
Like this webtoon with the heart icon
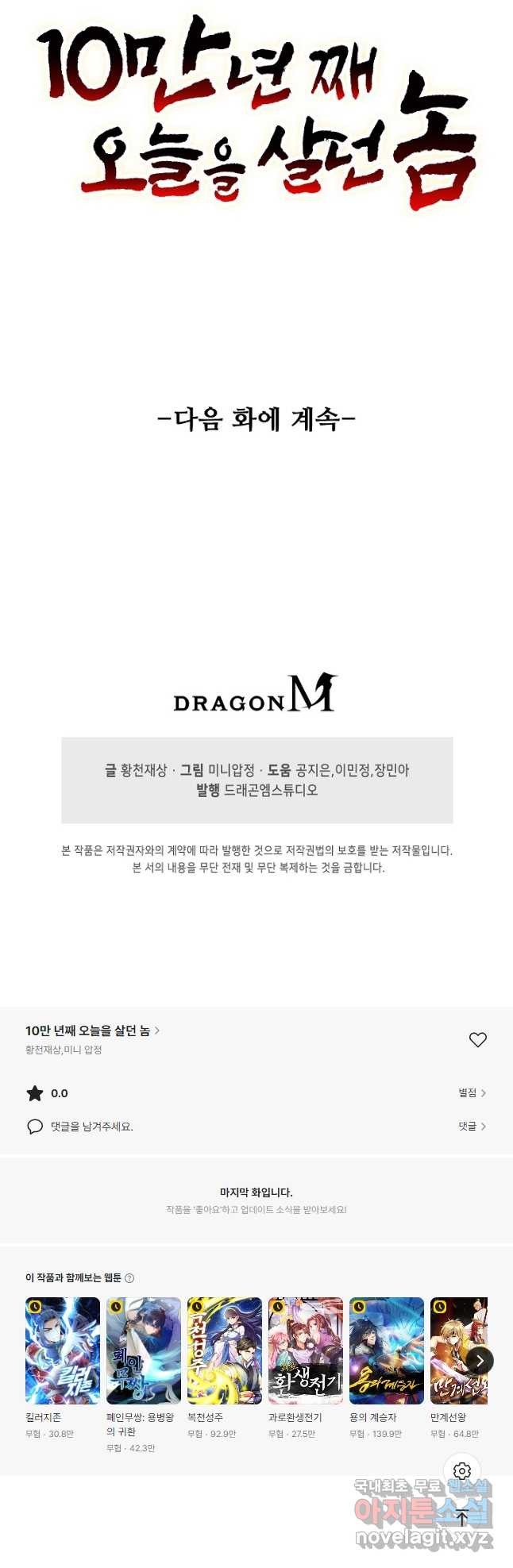click(477, 1040)
